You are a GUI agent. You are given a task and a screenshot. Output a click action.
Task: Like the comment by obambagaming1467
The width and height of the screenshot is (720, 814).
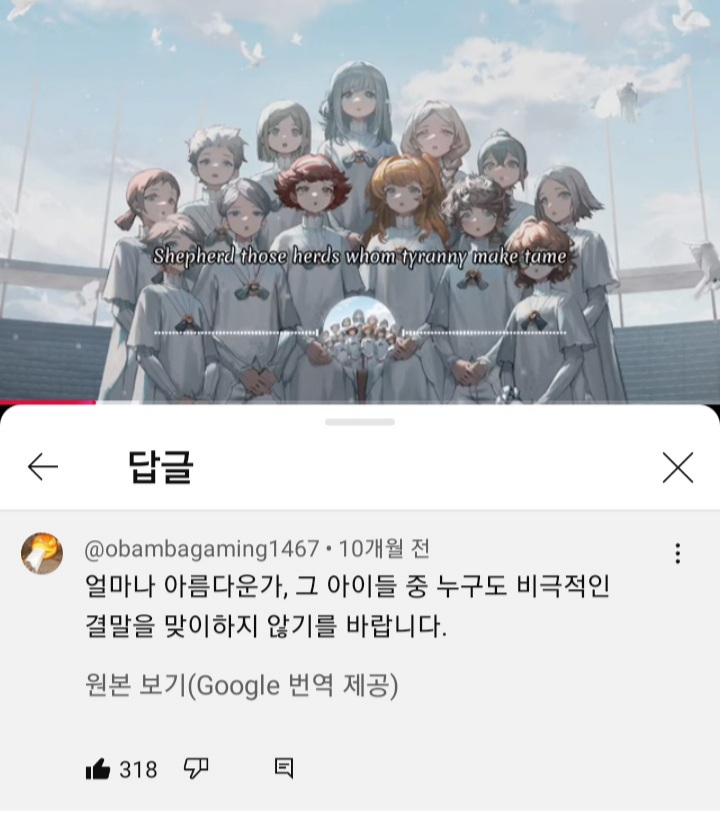pos(98,768)
